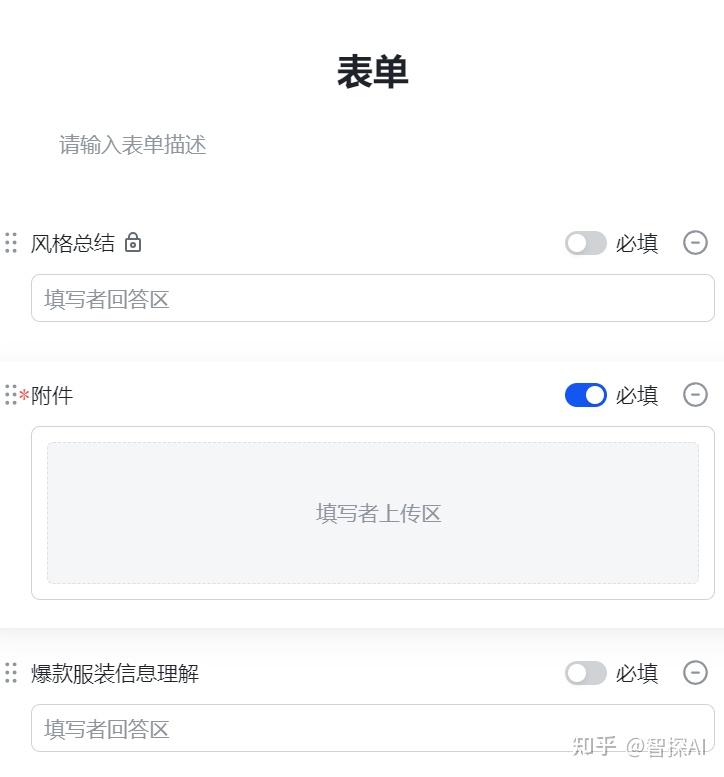
Task: Remove the 风格总结 field
Action: click(695, 243)
